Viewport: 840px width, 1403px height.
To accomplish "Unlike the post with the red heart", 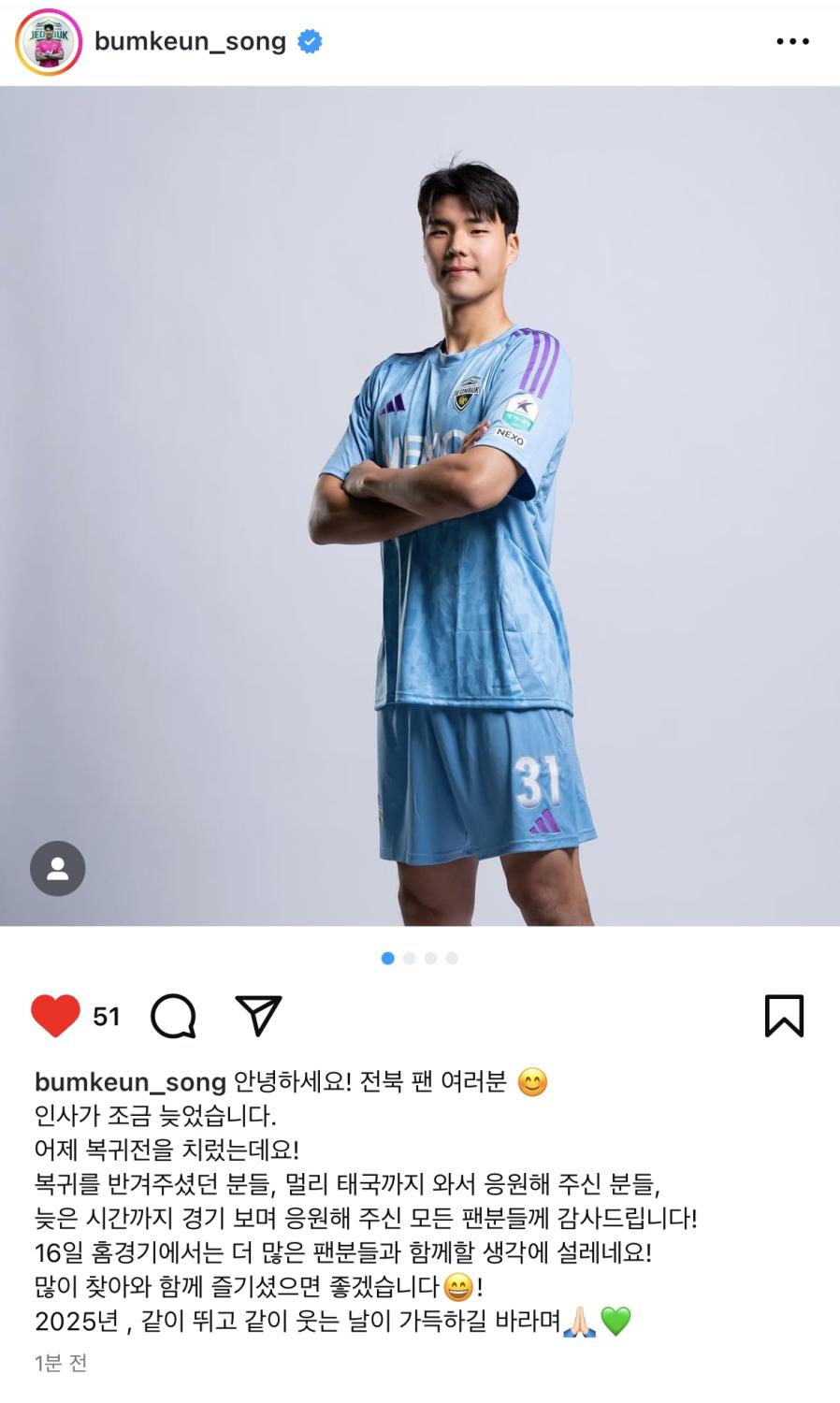I will point(55,1016).
